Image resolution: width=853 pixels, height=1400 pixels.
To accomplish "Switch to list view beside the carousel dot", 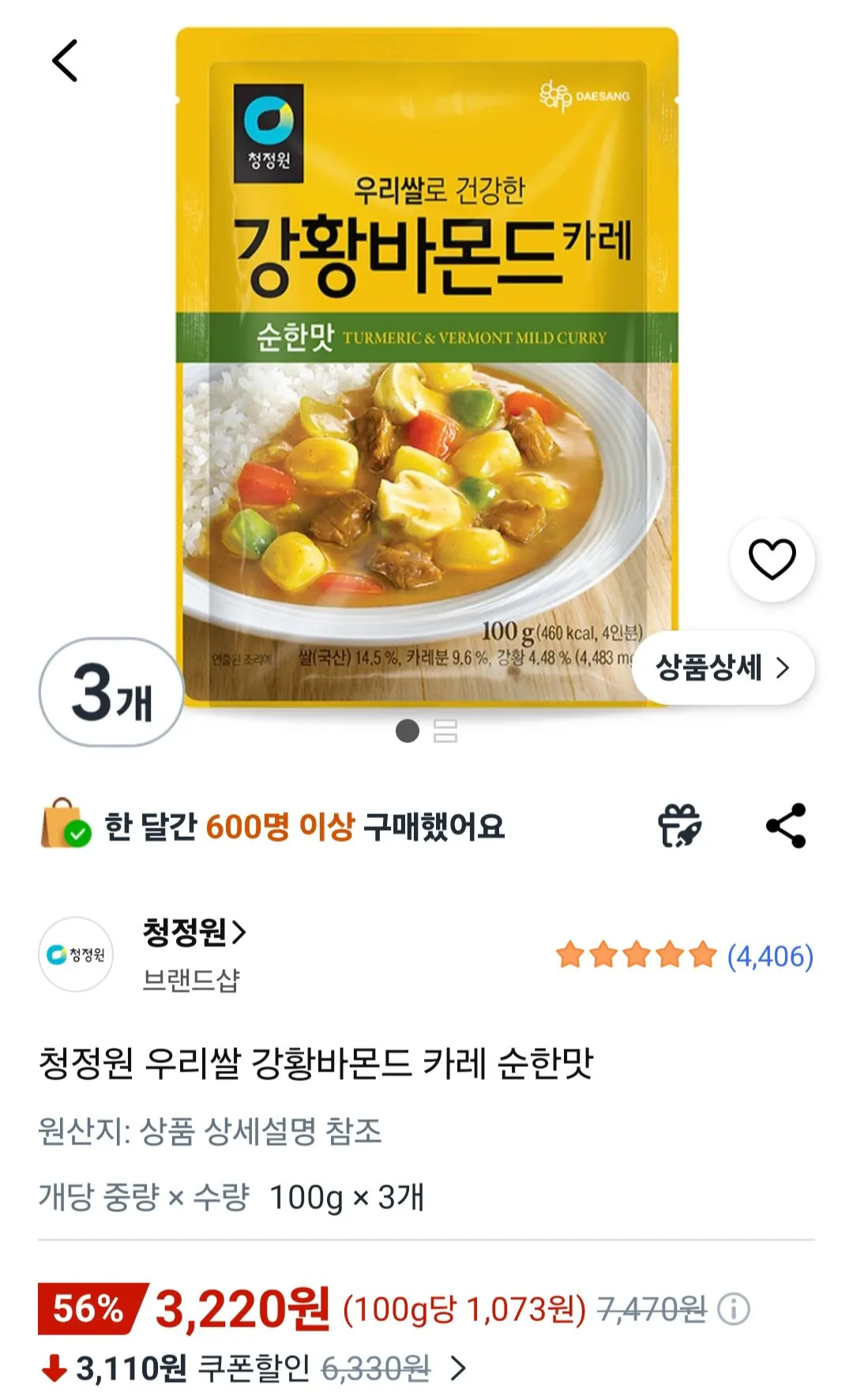I will (446, 731).
